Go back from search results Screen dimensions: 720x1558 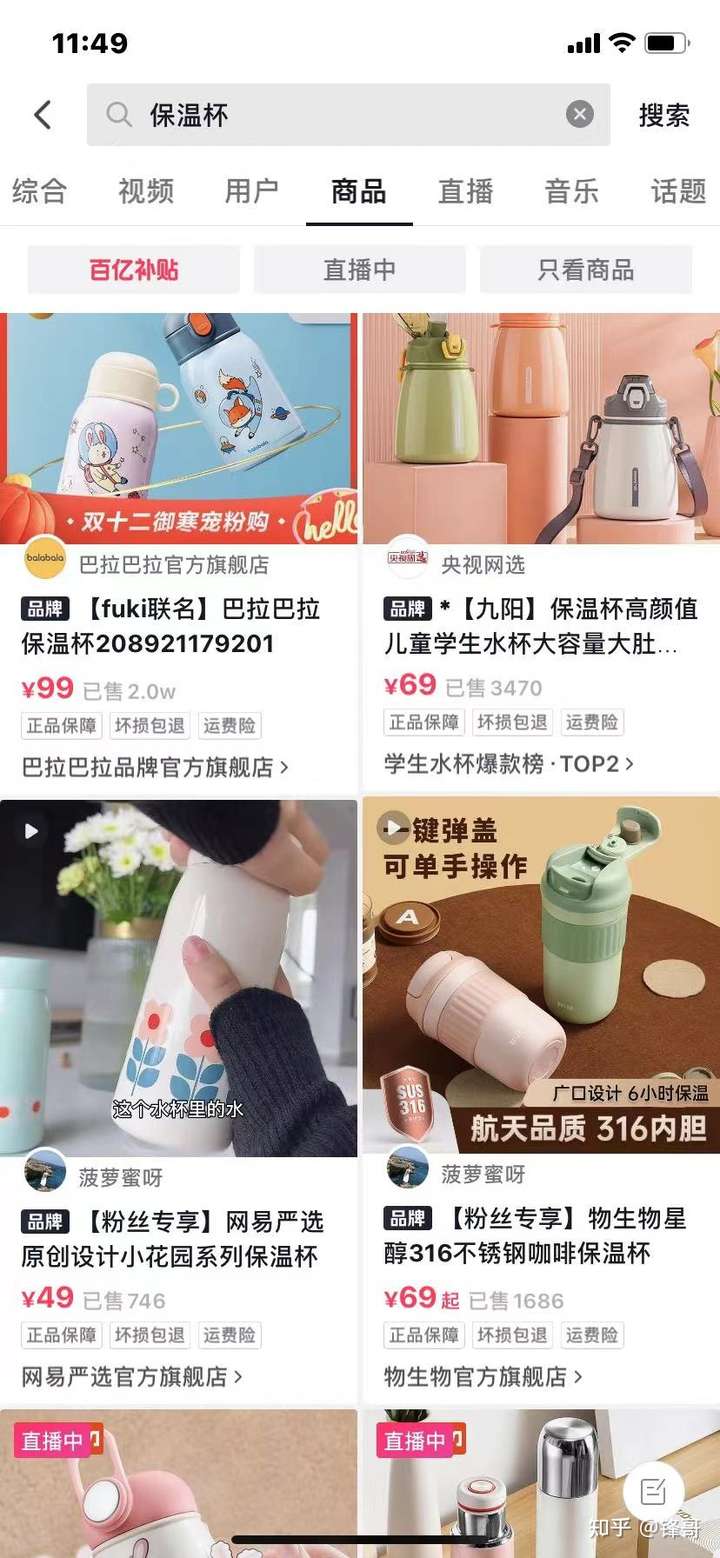pos(42,115)
